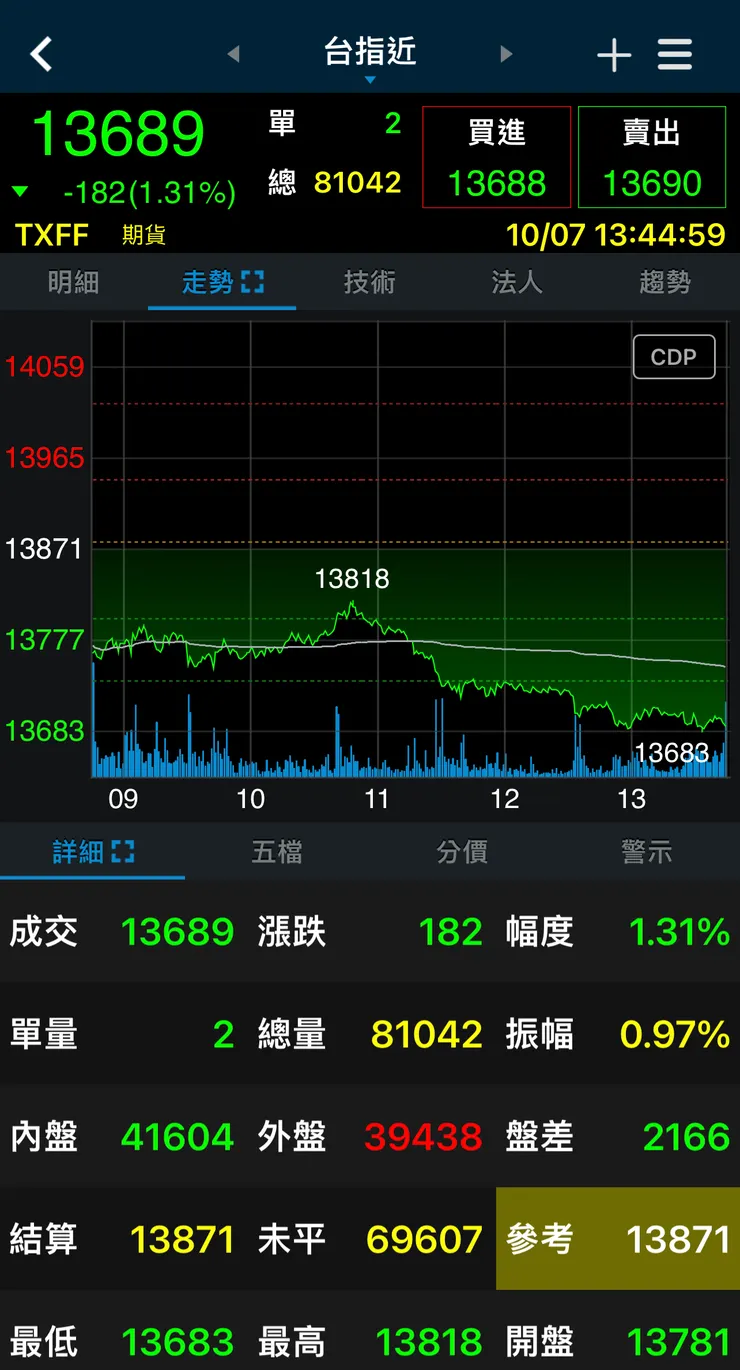The width and height of the screenshot is (740, 1370).
Task: Select the 走勢 trend chart tab
Action: coord(222,283)
